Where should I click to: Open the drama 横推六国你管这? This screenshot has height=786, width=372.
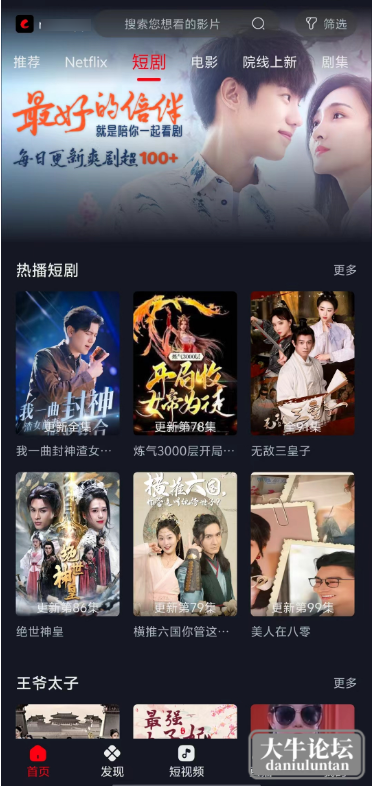185,555
